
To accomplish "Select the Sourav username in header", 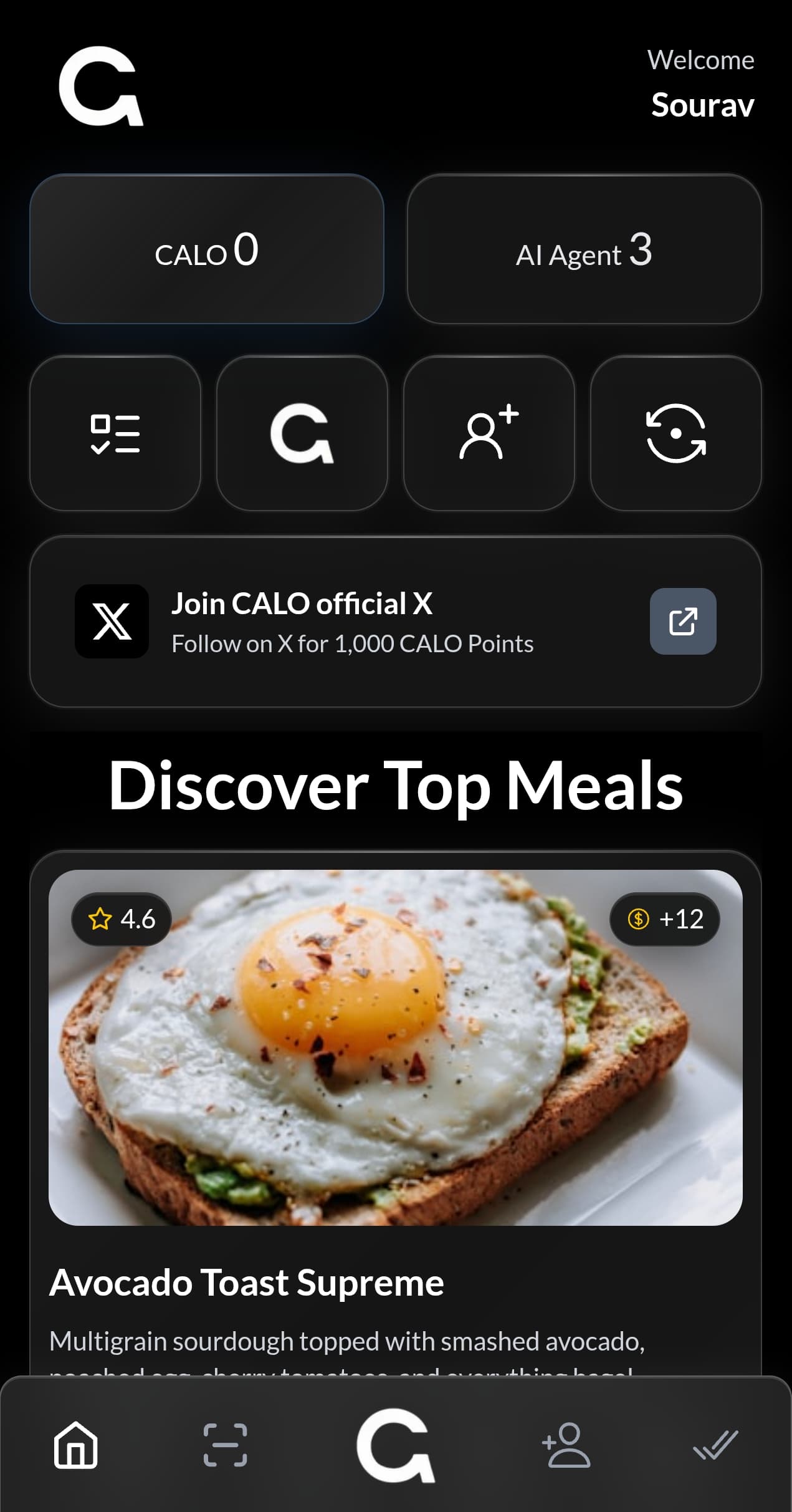I will click(702, 106).
